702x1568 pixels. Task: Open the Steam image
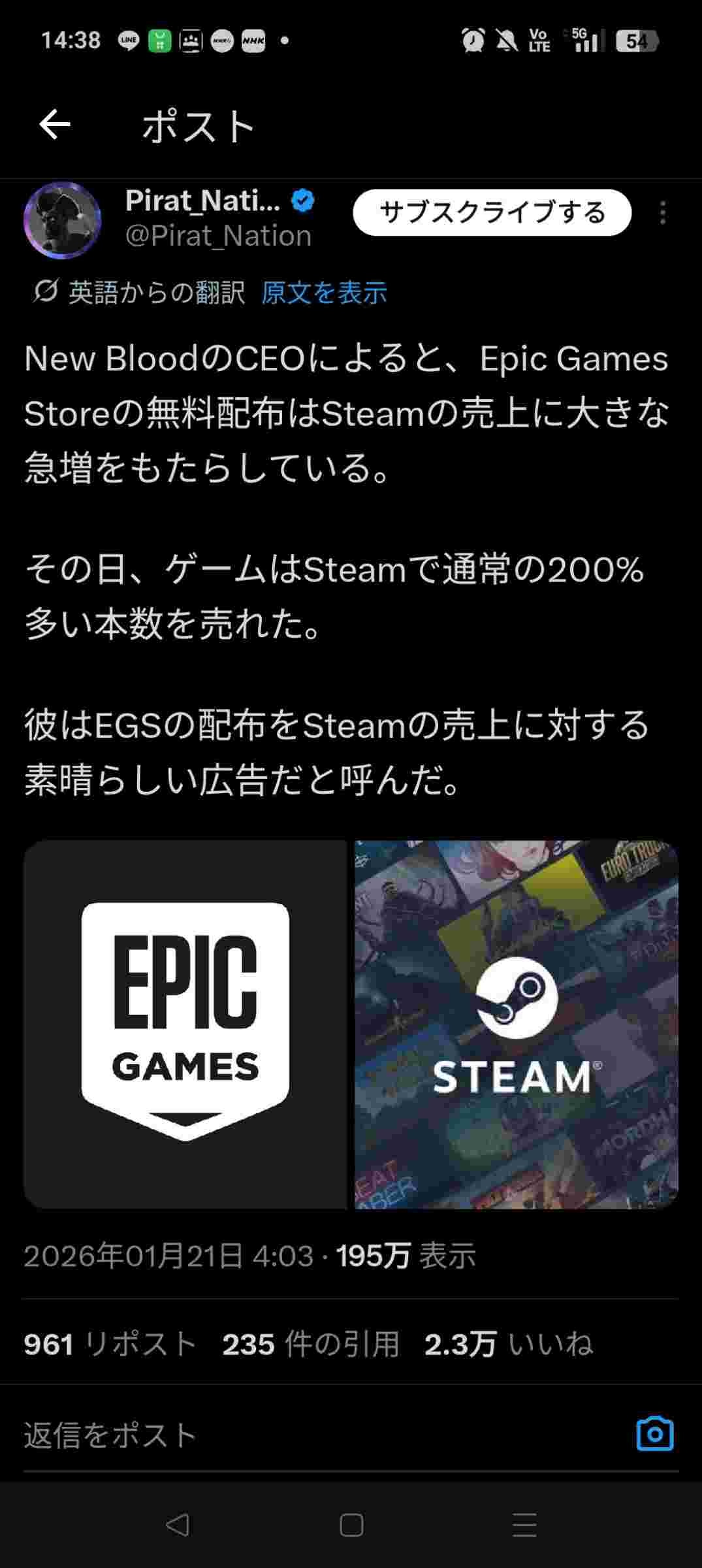pyautogui.click(x=516, y=1024)
